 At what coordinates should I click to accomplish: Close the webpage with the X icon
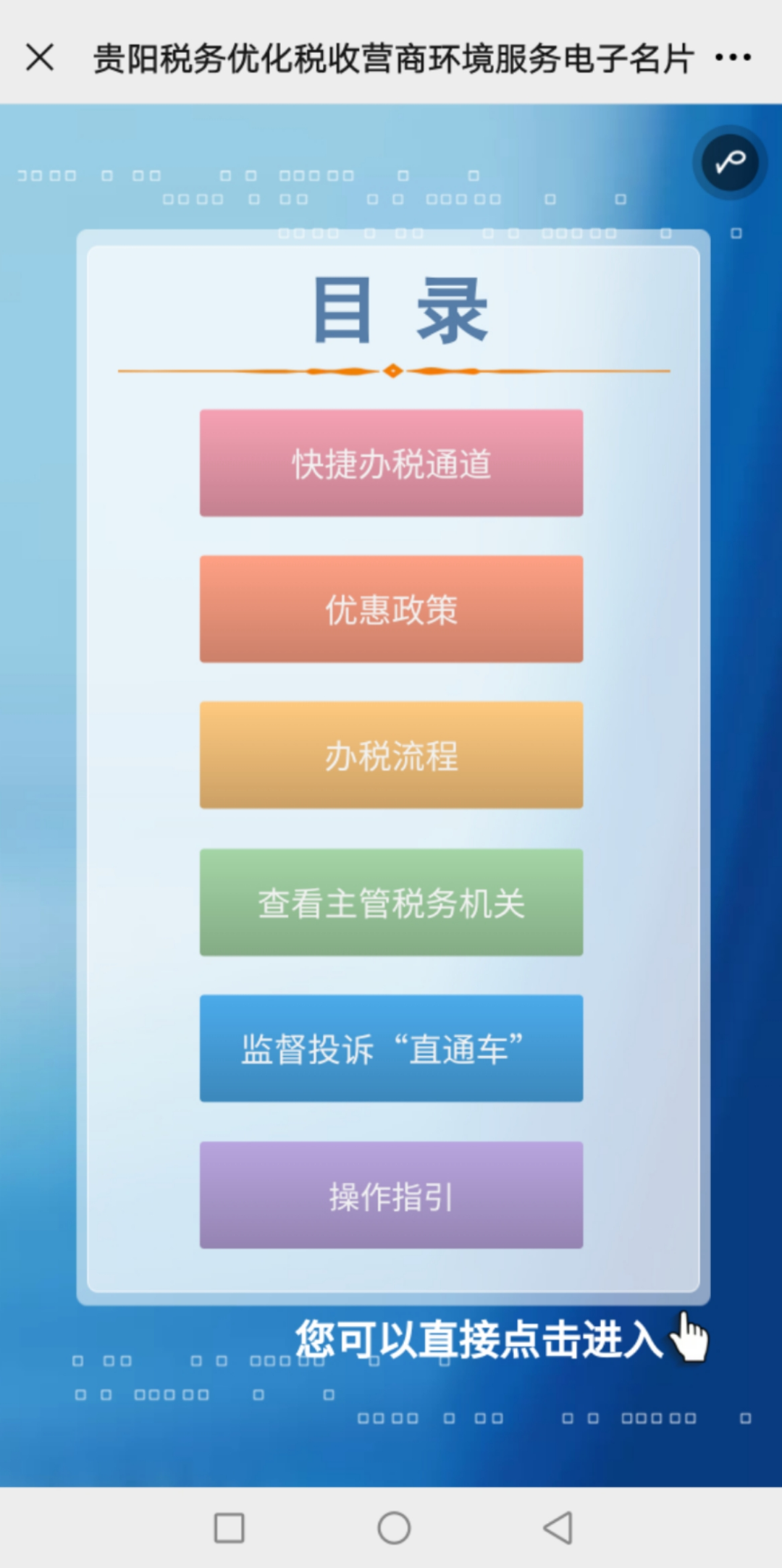coord(40,57)
